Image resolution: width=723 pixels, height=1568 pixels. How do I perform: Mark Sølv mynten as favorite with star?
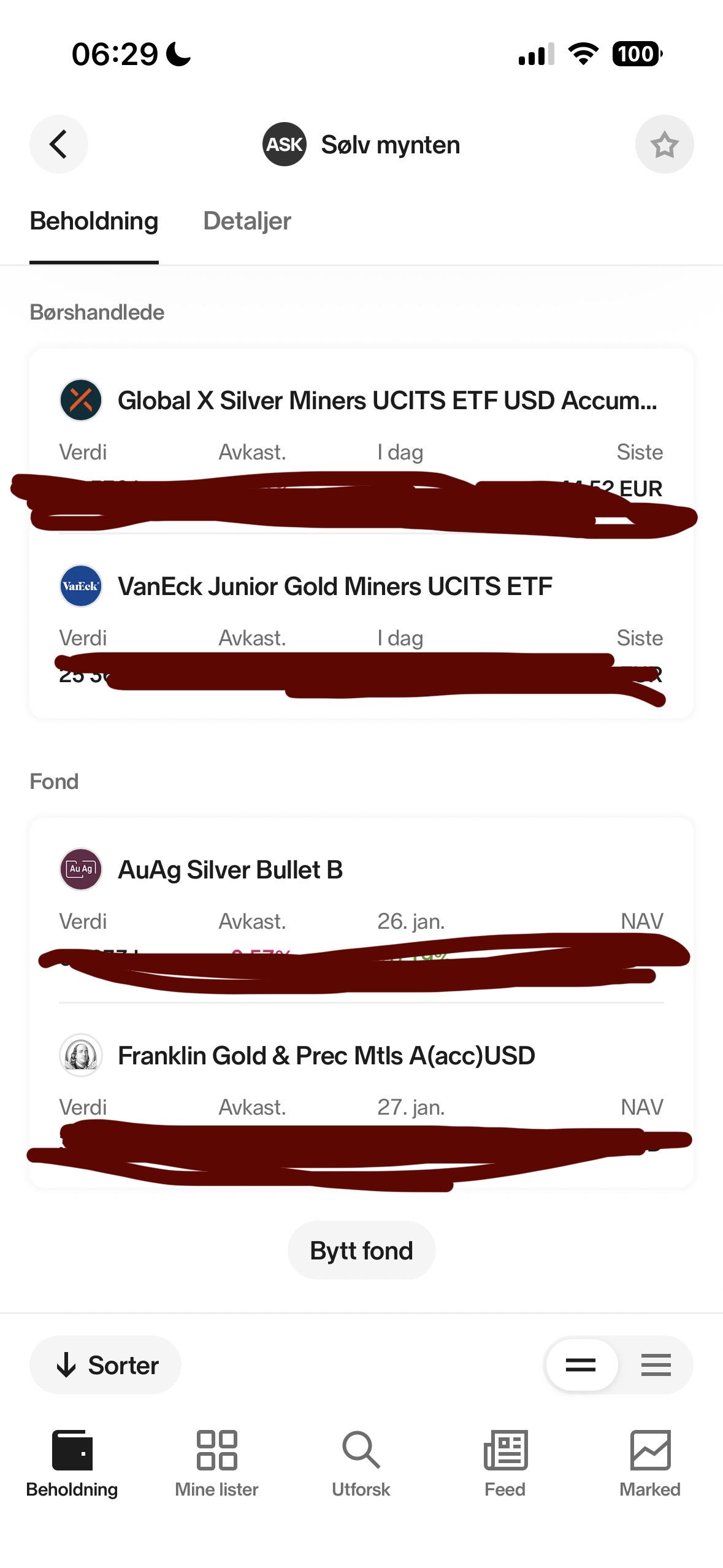pyautogui.click(x=664, y=145)
